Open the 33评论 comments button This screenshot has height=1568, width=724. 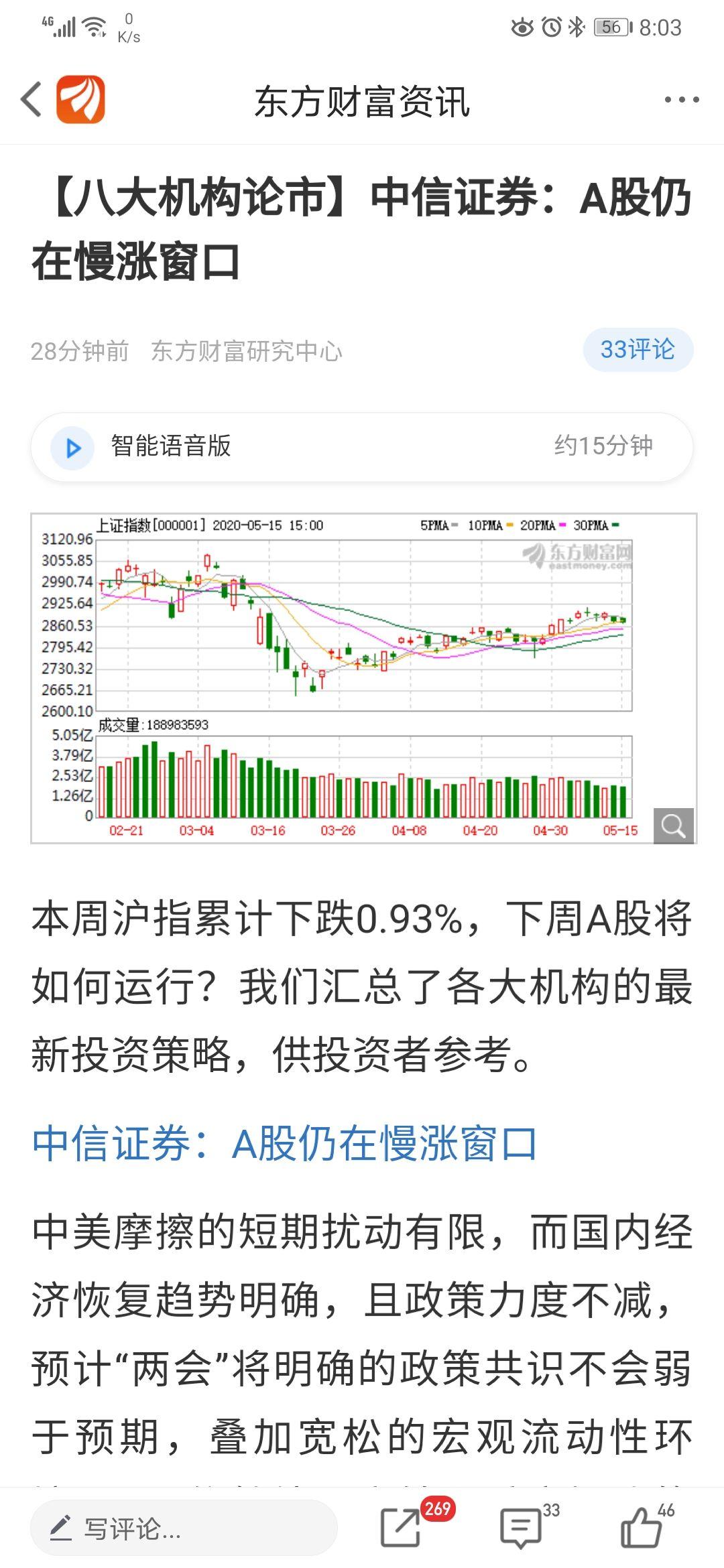(x=638, y=348)
